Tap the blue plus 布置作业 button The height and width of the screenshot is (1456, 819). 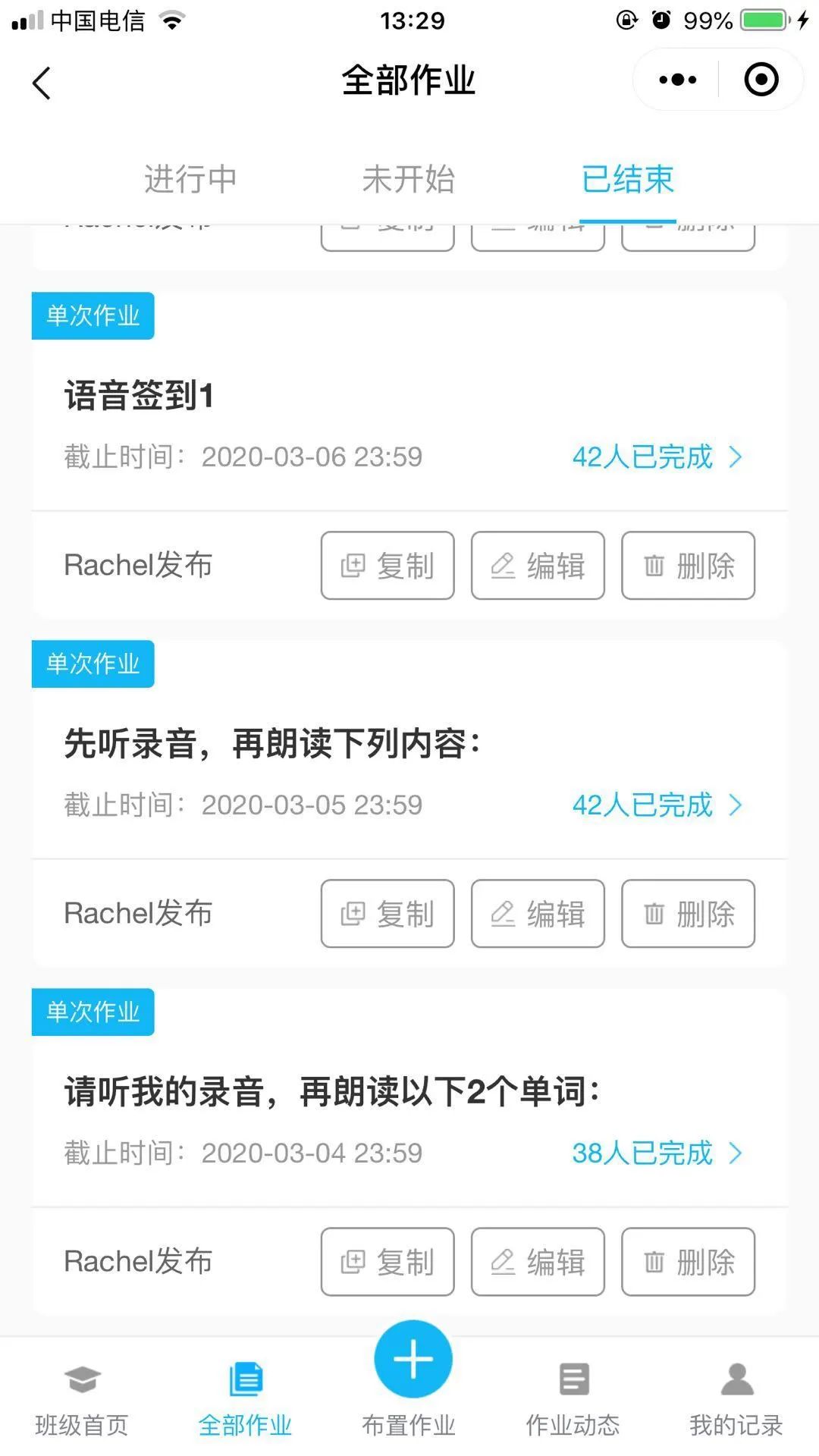pos(413,1359)
